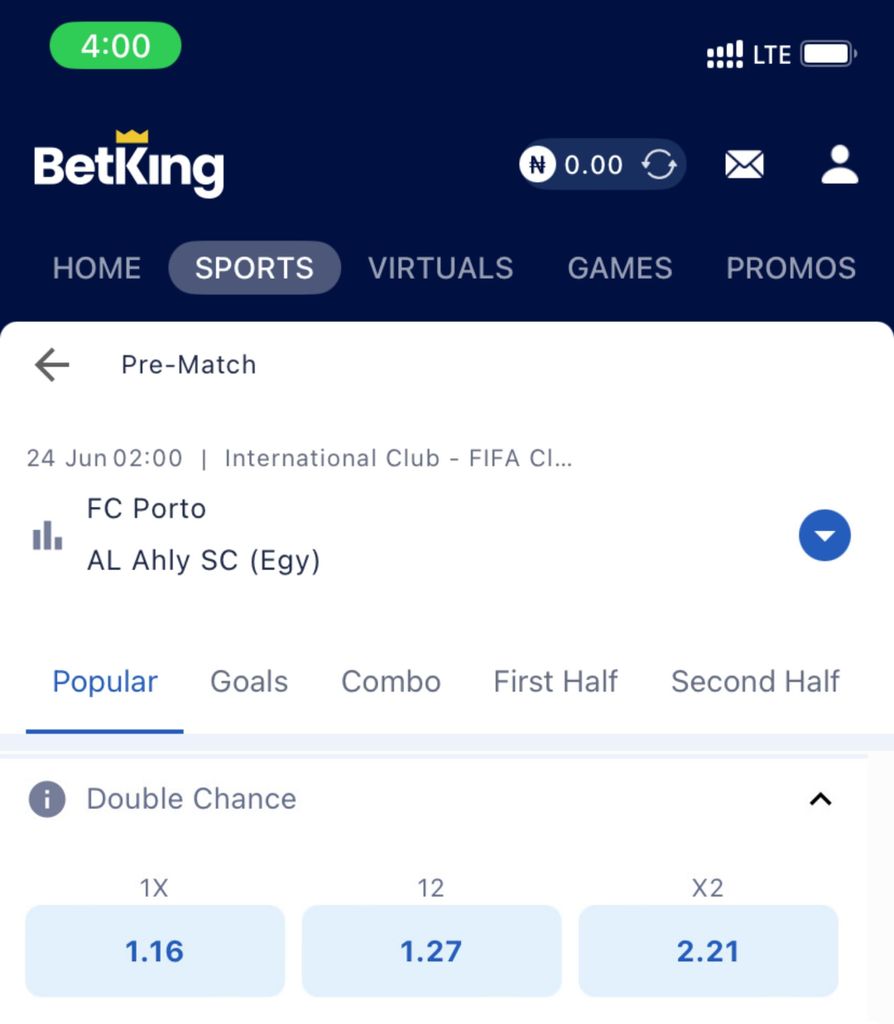Refresh the account balance
The width and height of the screenshot is (894, 1024).
(659, 164)
